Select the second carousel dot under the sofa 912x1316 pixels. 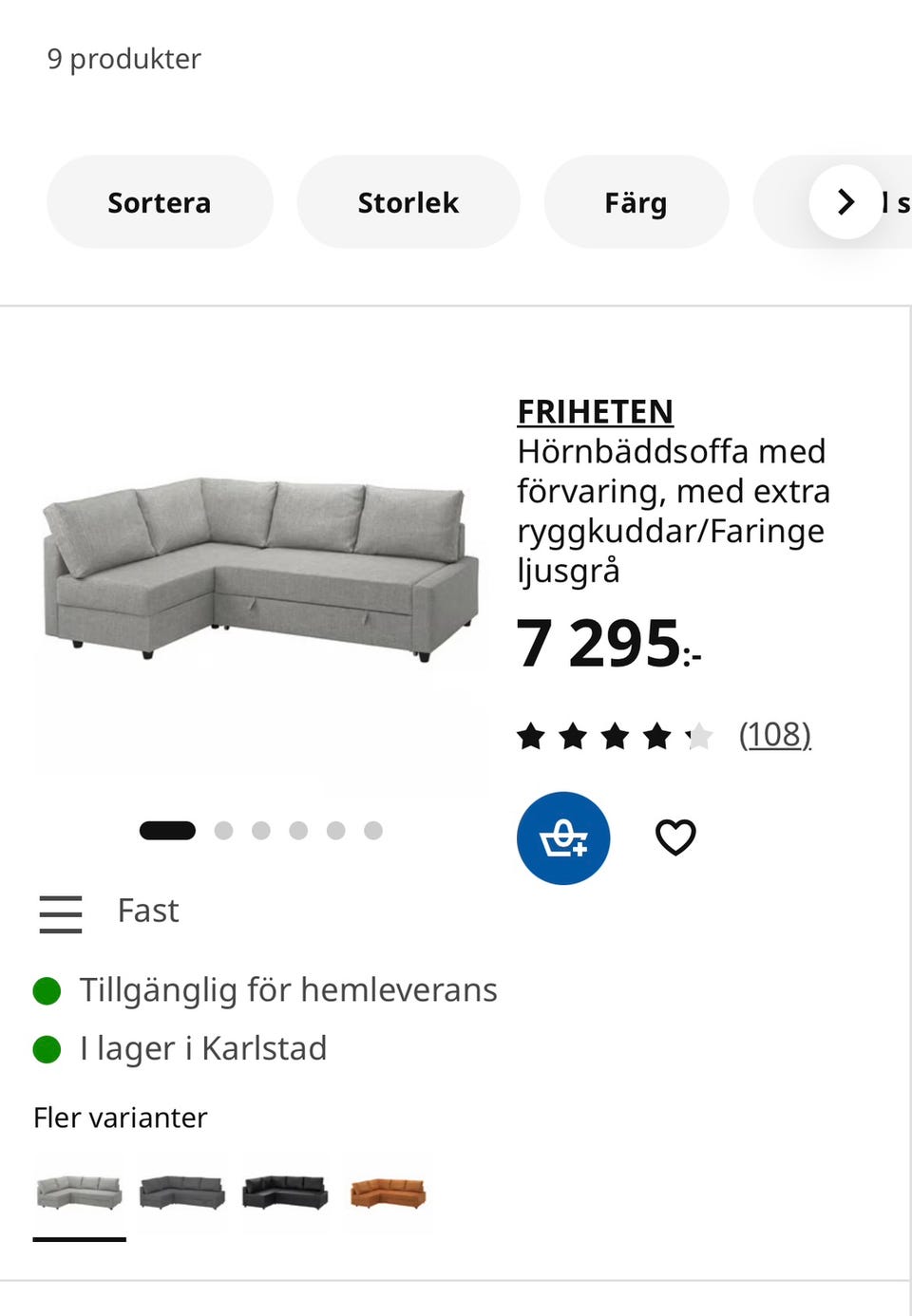(224, 830)
